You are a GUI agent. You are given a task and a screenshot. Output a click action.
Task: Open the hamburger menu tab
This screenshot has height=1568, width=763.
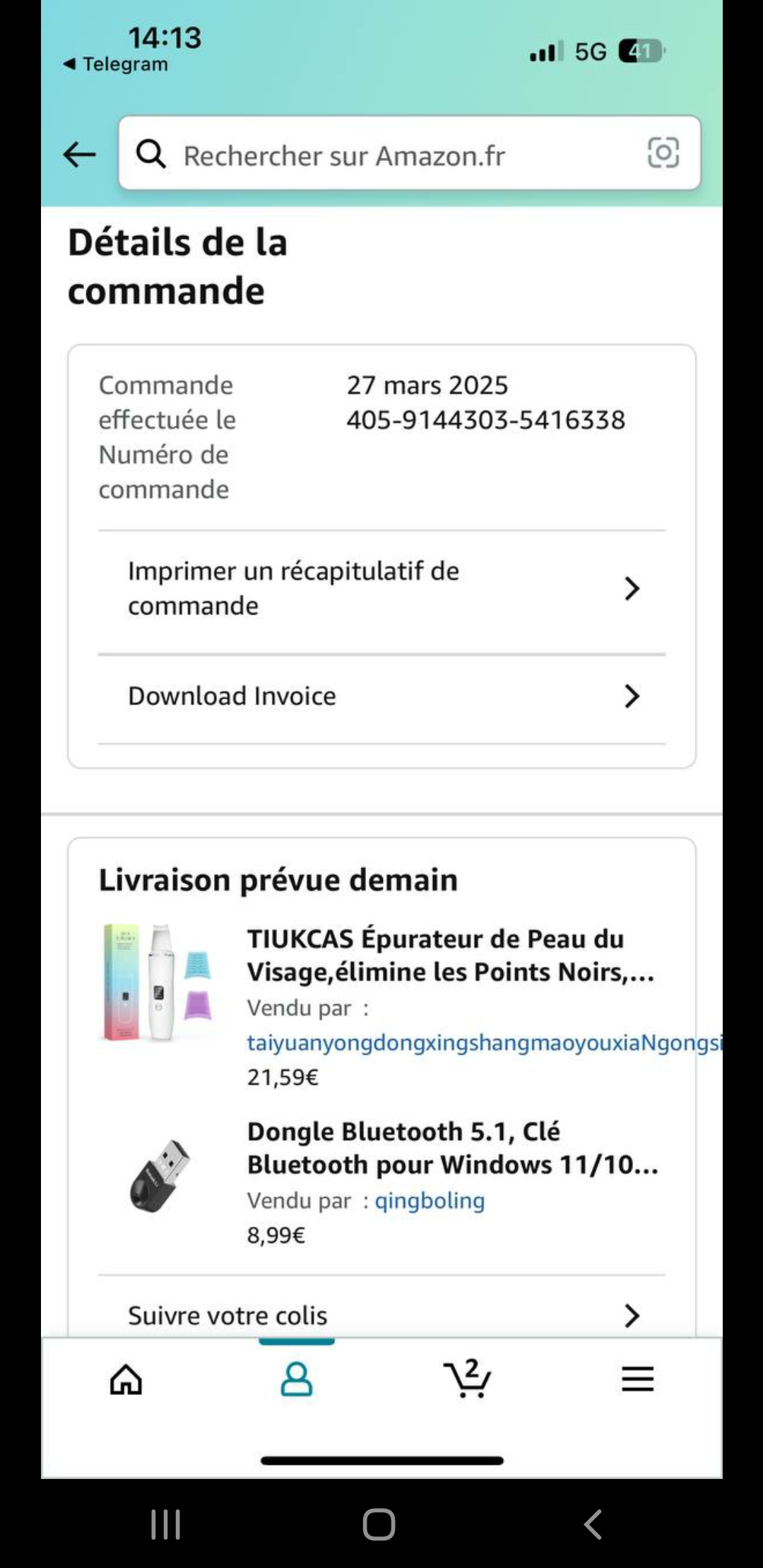pos(637,1379)
